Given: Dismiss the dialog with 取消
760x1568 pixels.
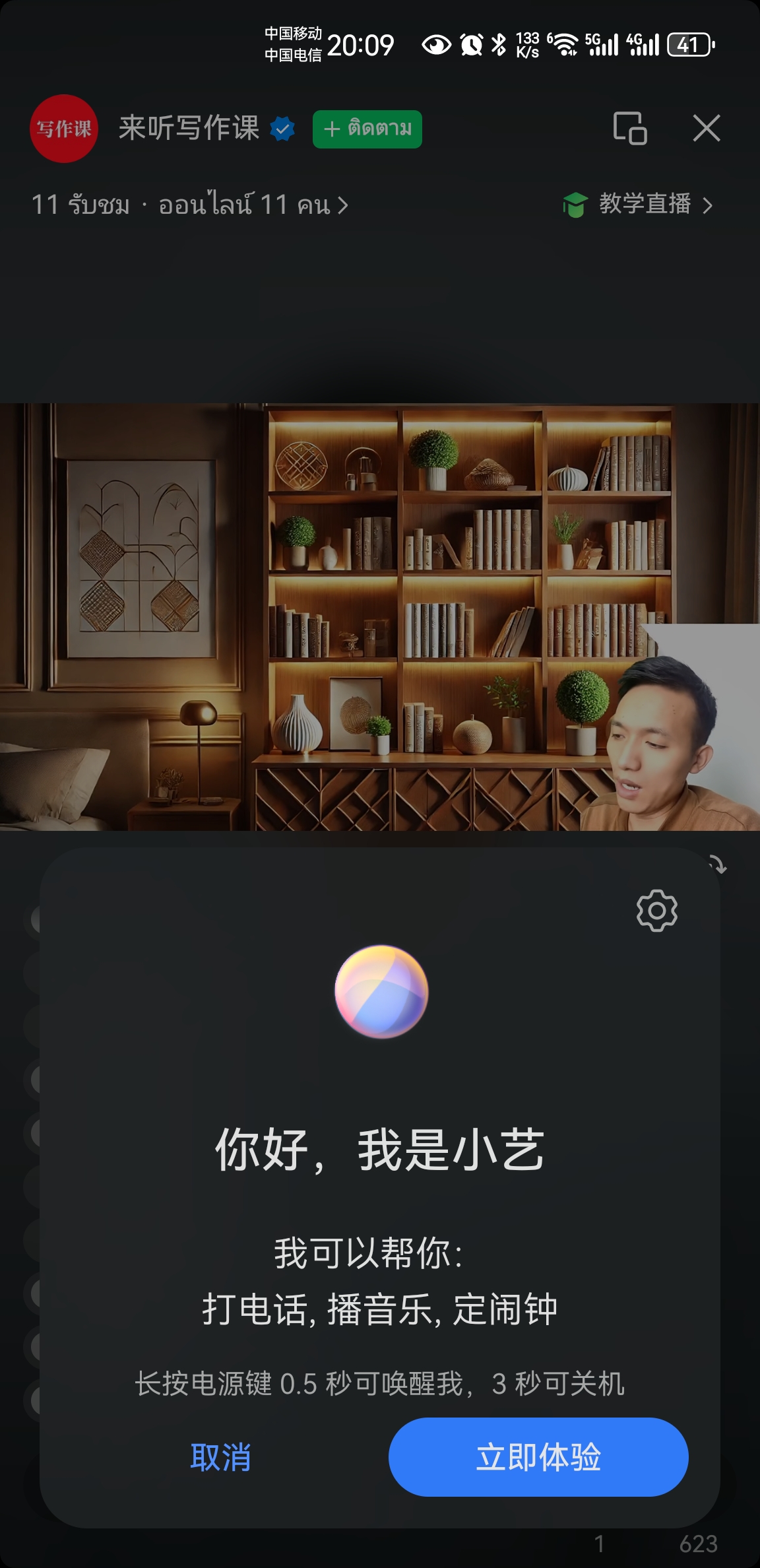Looking at the screenshot, I should pos(220,1456).
